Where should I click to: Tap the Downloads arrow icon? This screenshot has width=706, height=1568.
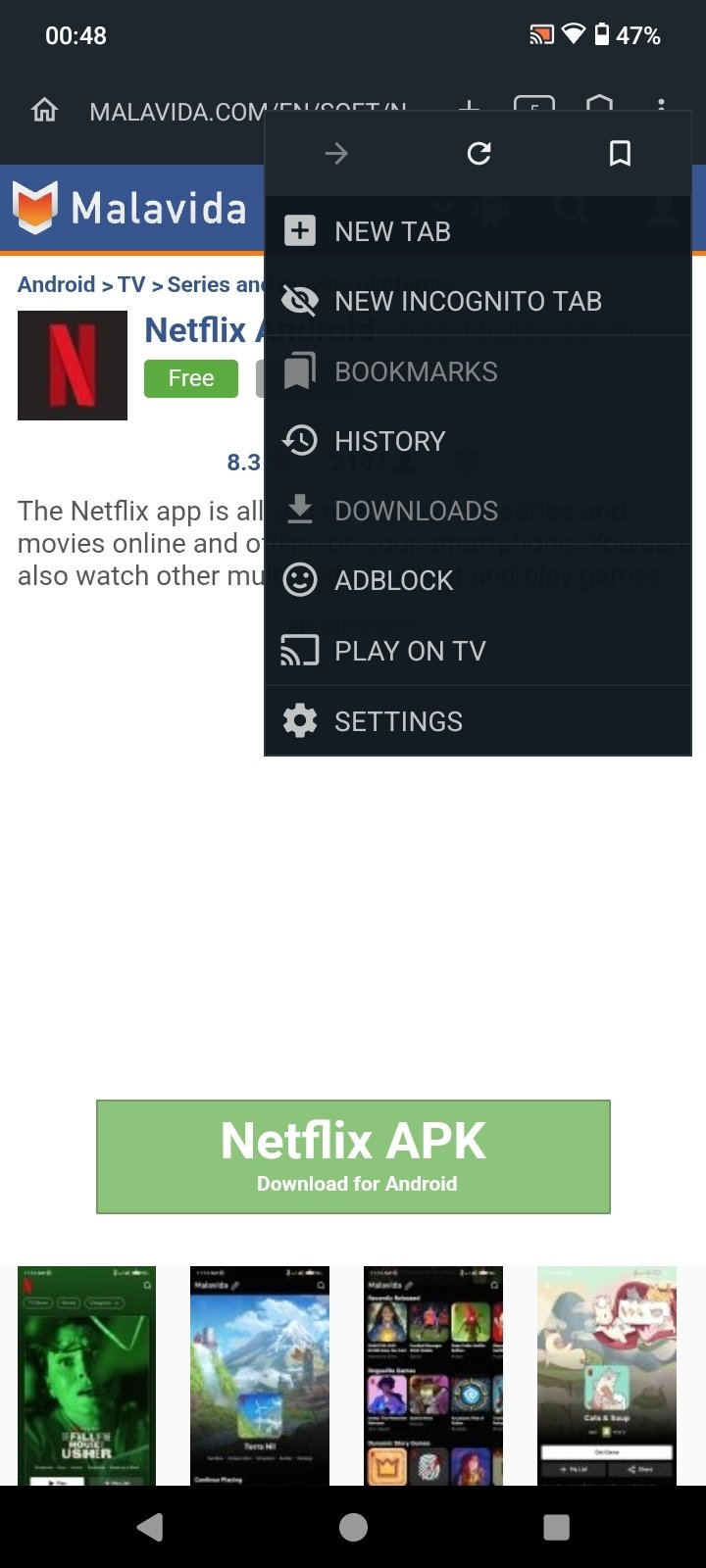coord(300,510)
